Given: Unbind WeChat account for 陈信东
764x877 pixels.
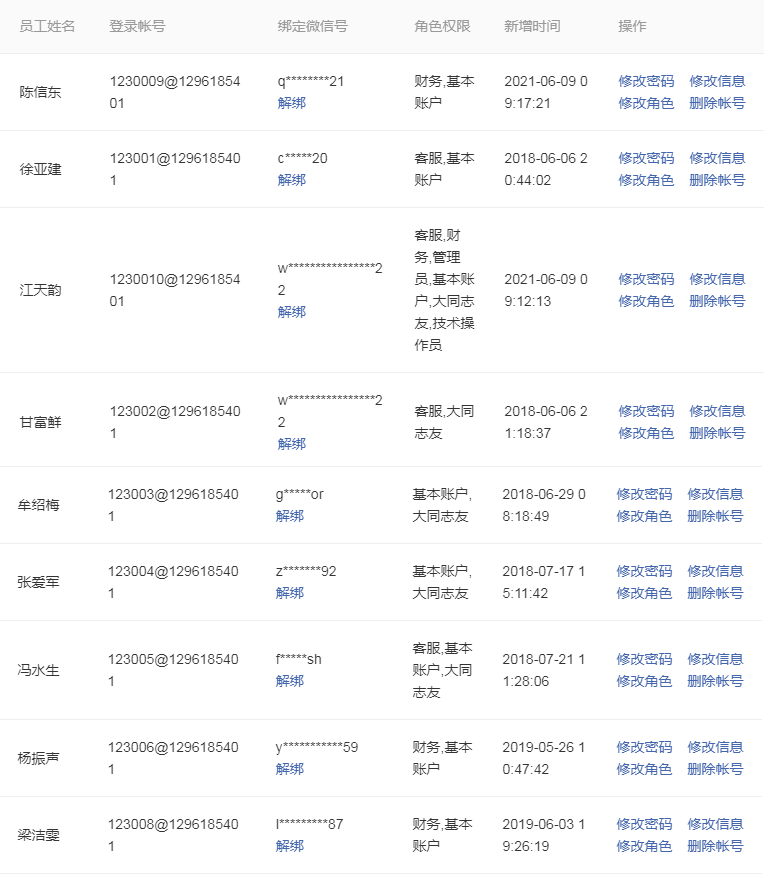Looking at the screenshot, I should pyautogui.click(x=289, y=102).
